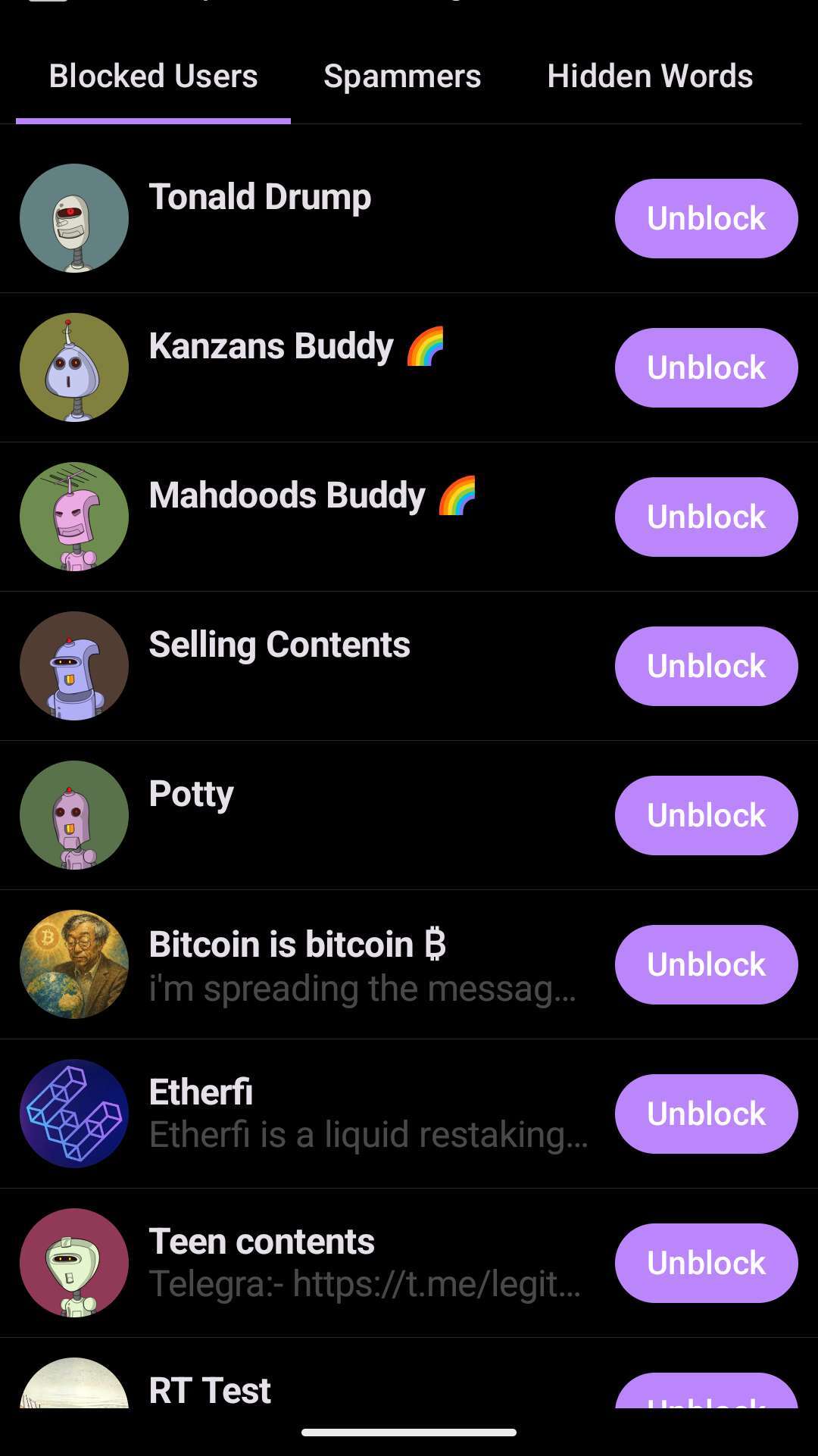818x1456 pixels.
Task: Unblock Selling Contents
Action: pos(706,667)
